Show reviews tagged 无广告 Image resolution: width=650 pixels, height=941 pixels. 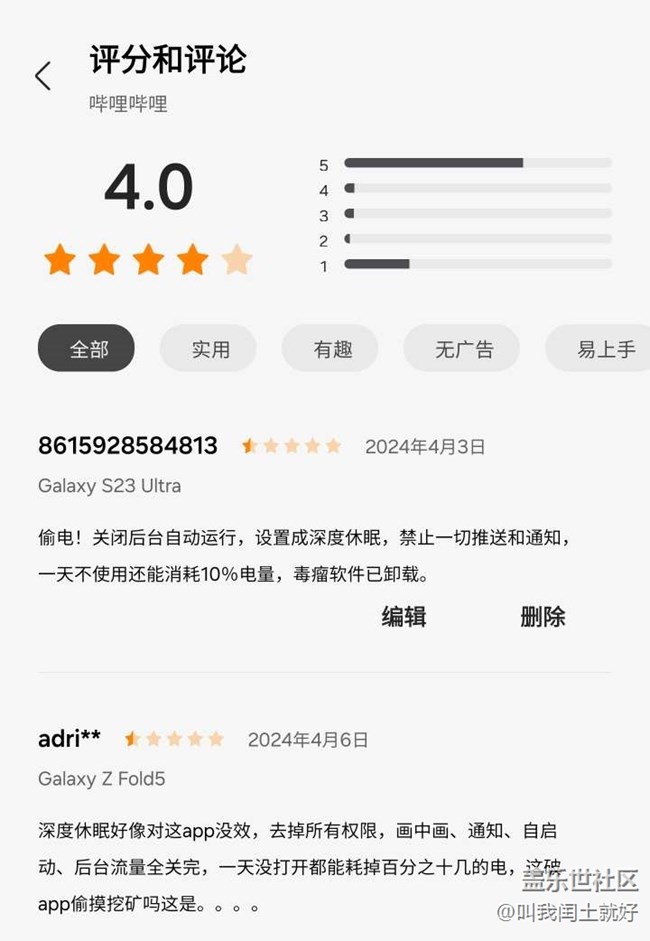click(463, 349)
